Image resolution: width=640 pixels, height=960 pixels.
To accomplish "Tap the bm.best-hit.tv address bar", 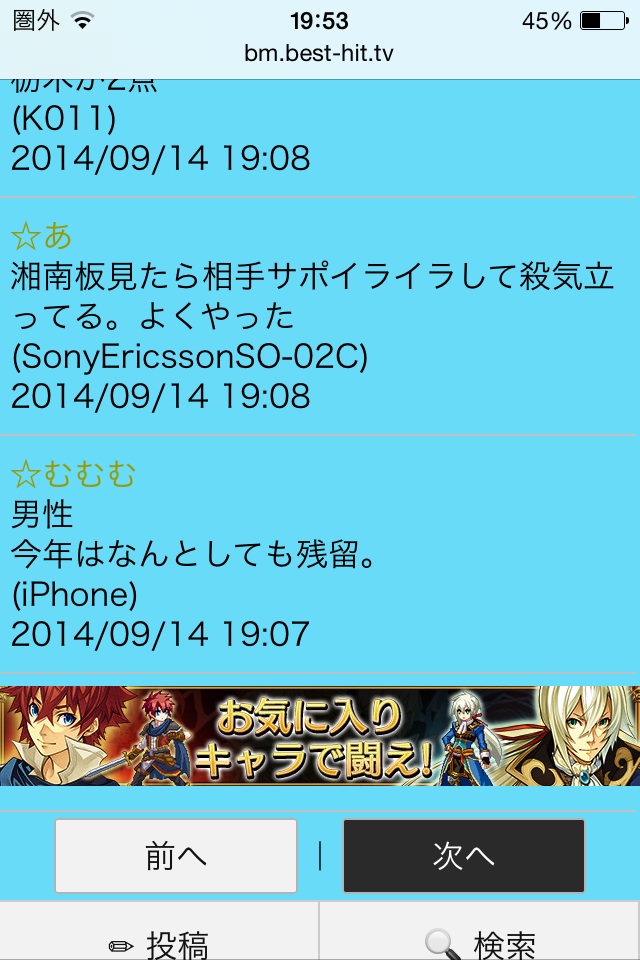I will coord(320,53).
